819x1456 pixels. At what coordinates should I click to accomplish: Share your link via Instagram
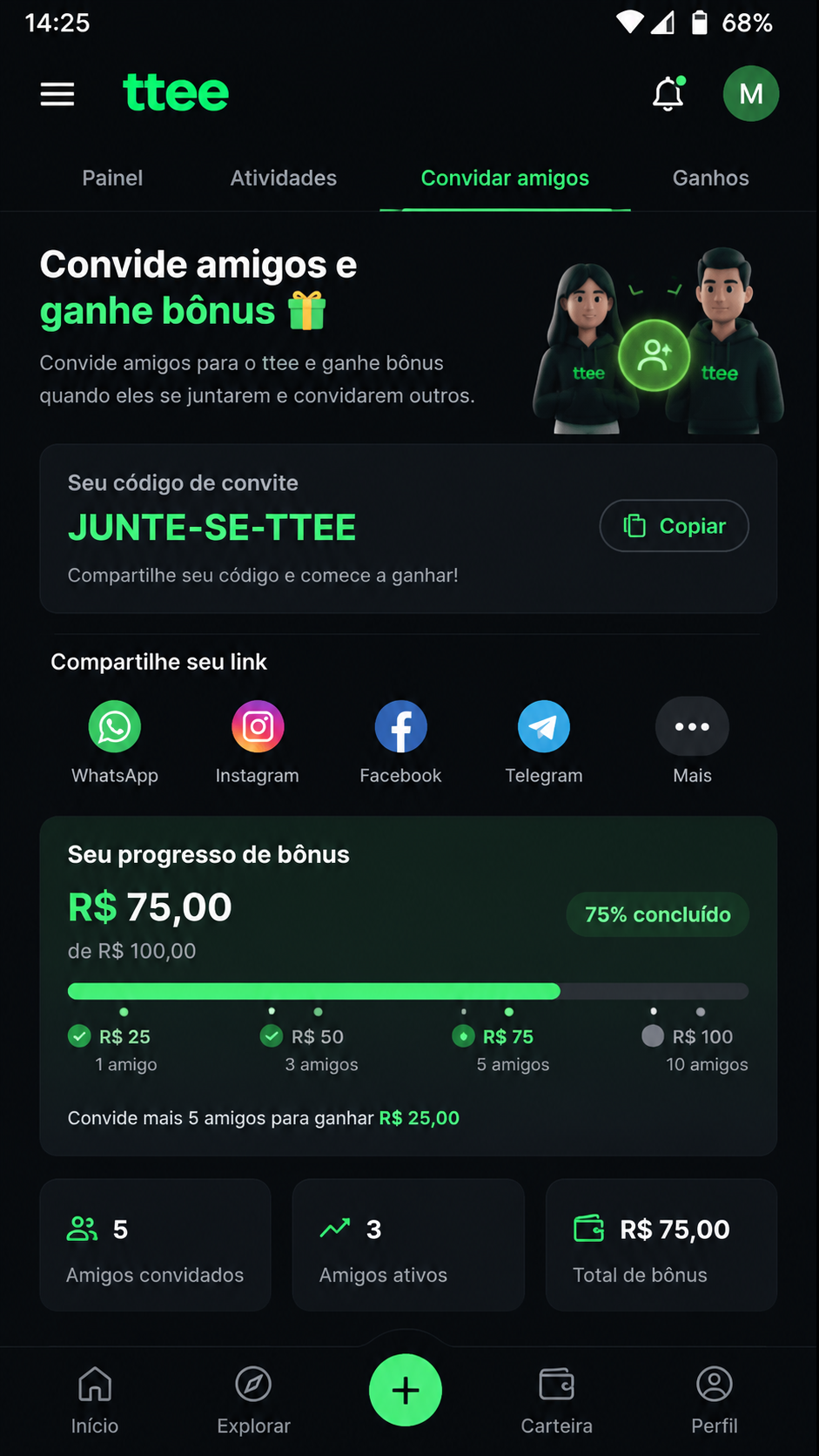[258, 742]
